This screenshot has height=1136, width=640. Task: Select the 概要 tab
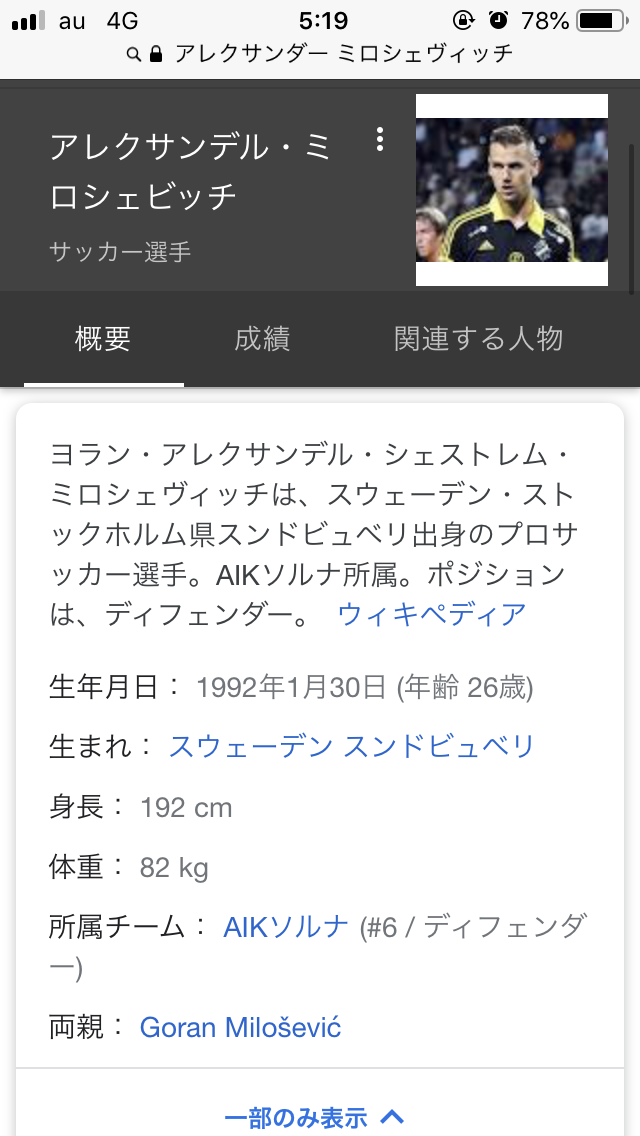click(x=103, y=339)
